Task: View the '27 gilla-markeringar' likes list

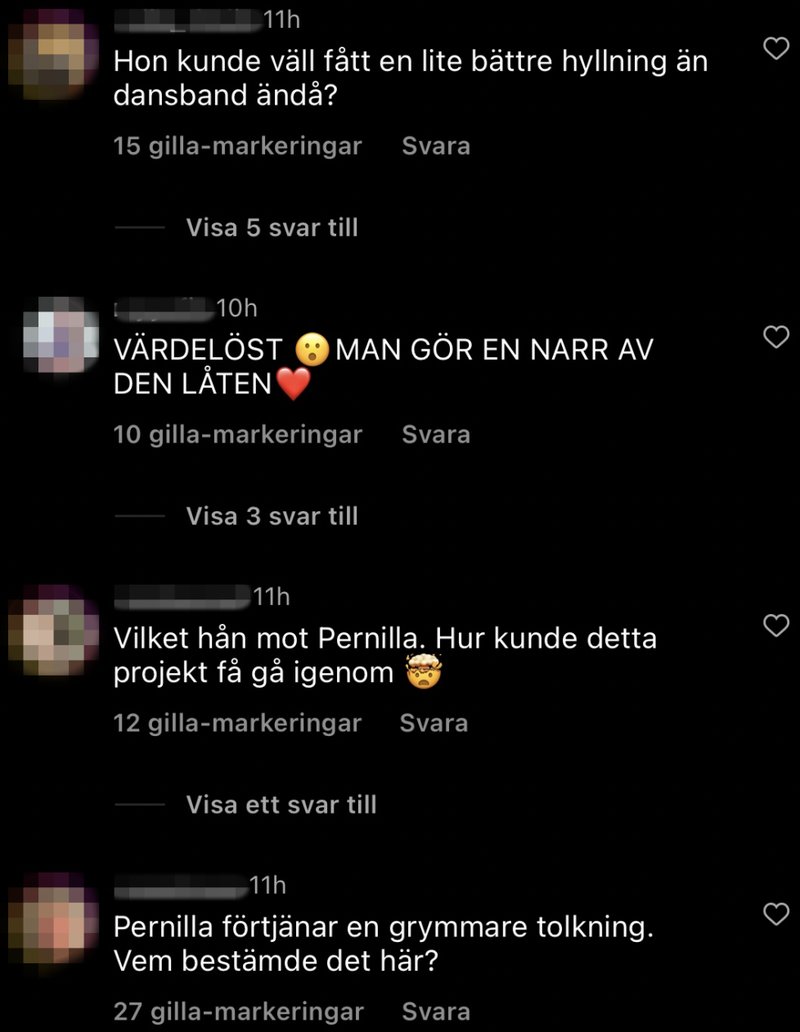Action: pyautogui.click(x=238, y=1011)
